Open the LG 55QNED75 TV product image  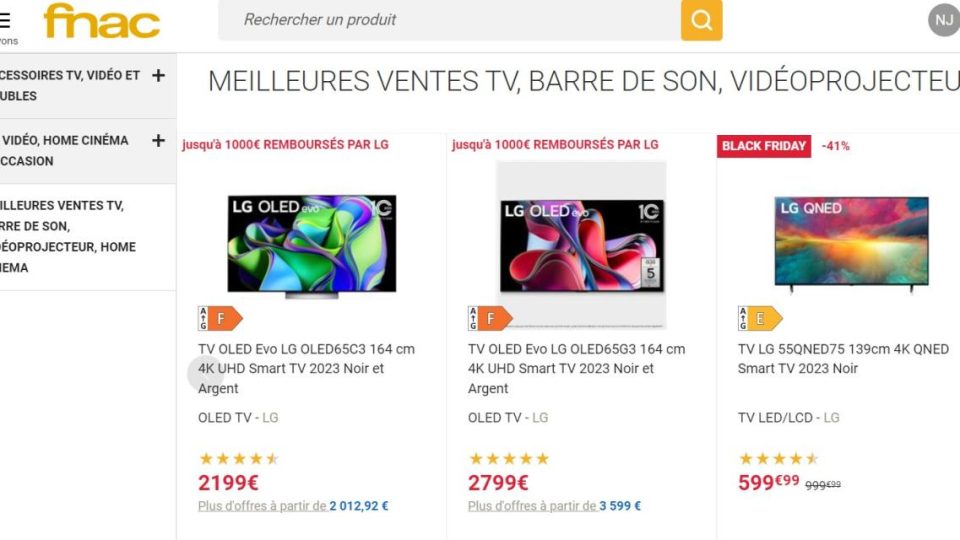851,245
